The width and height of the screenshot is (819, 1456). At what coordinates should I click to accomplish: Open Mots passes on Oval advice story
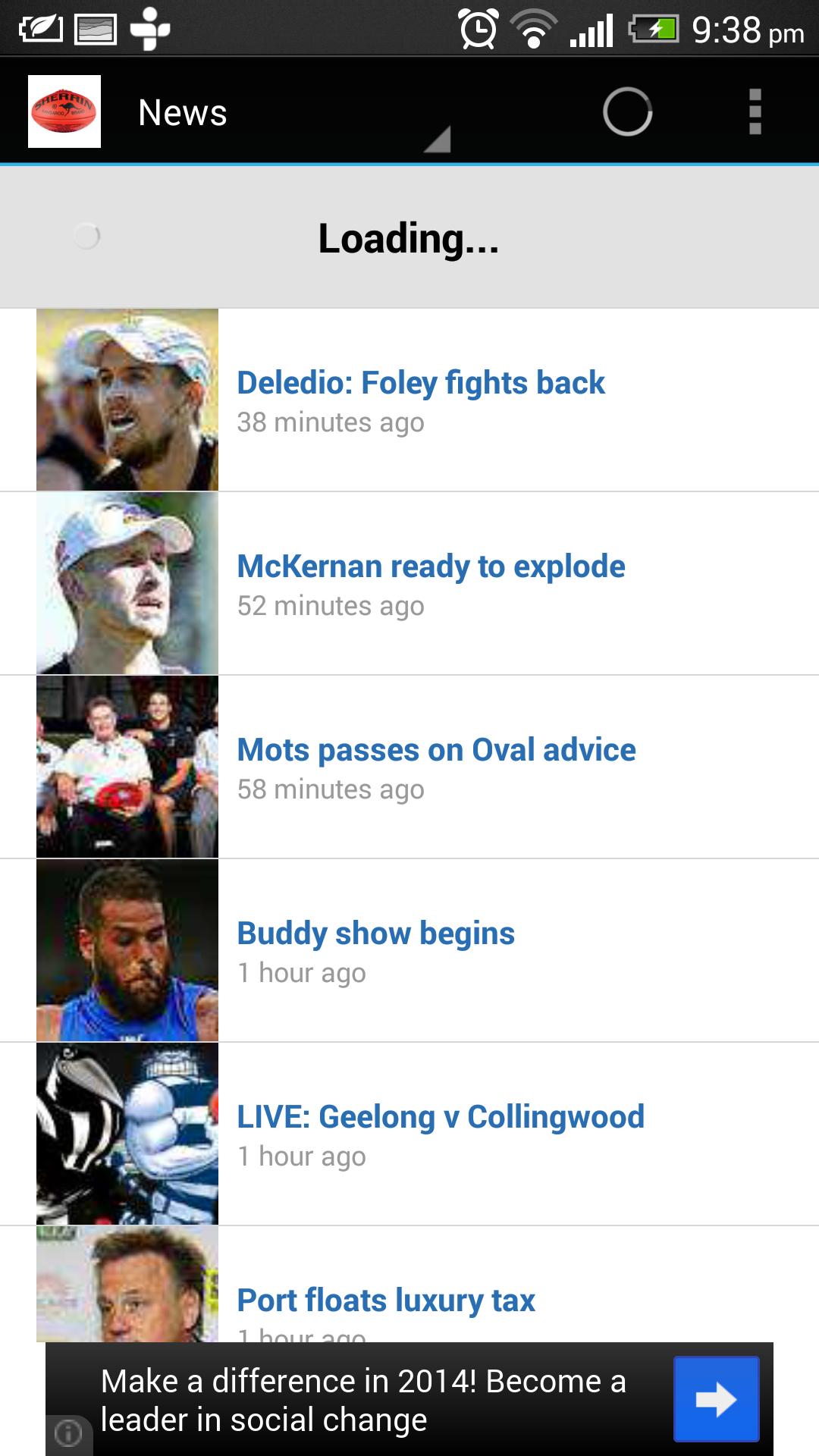tap(436, 749)
